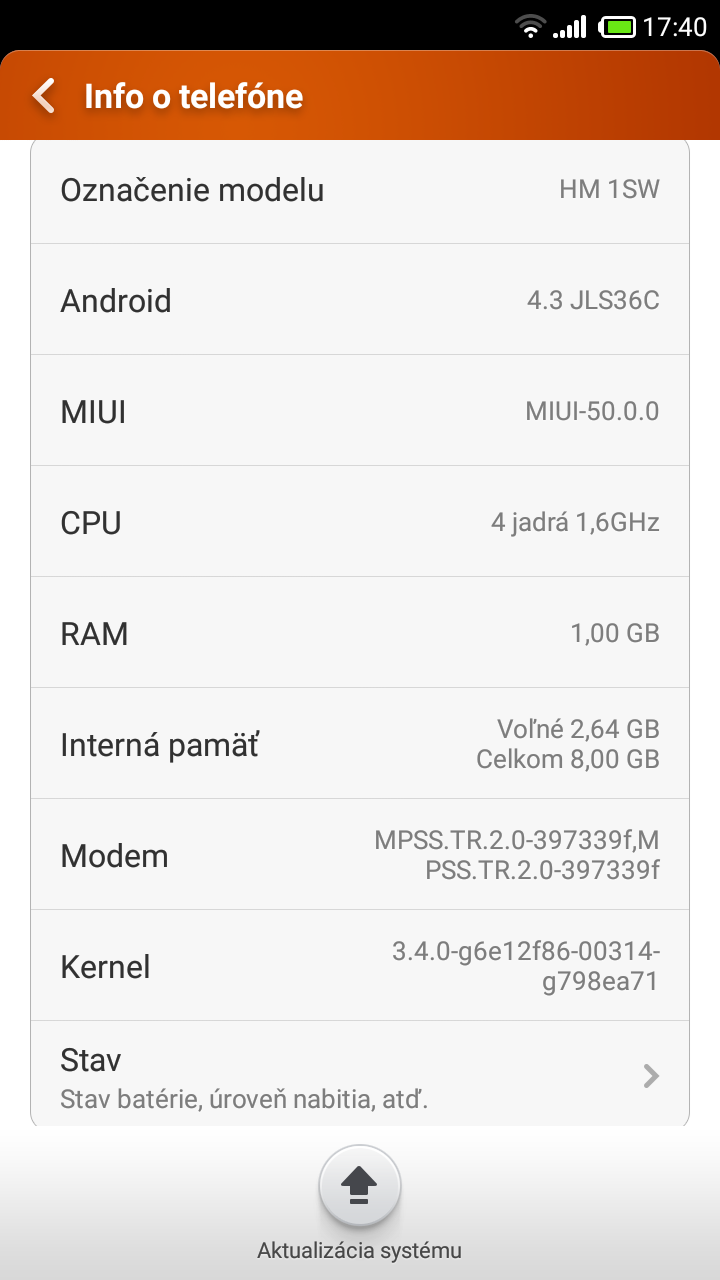
Task: Tap the CPU info row
Action: [360, 522]
